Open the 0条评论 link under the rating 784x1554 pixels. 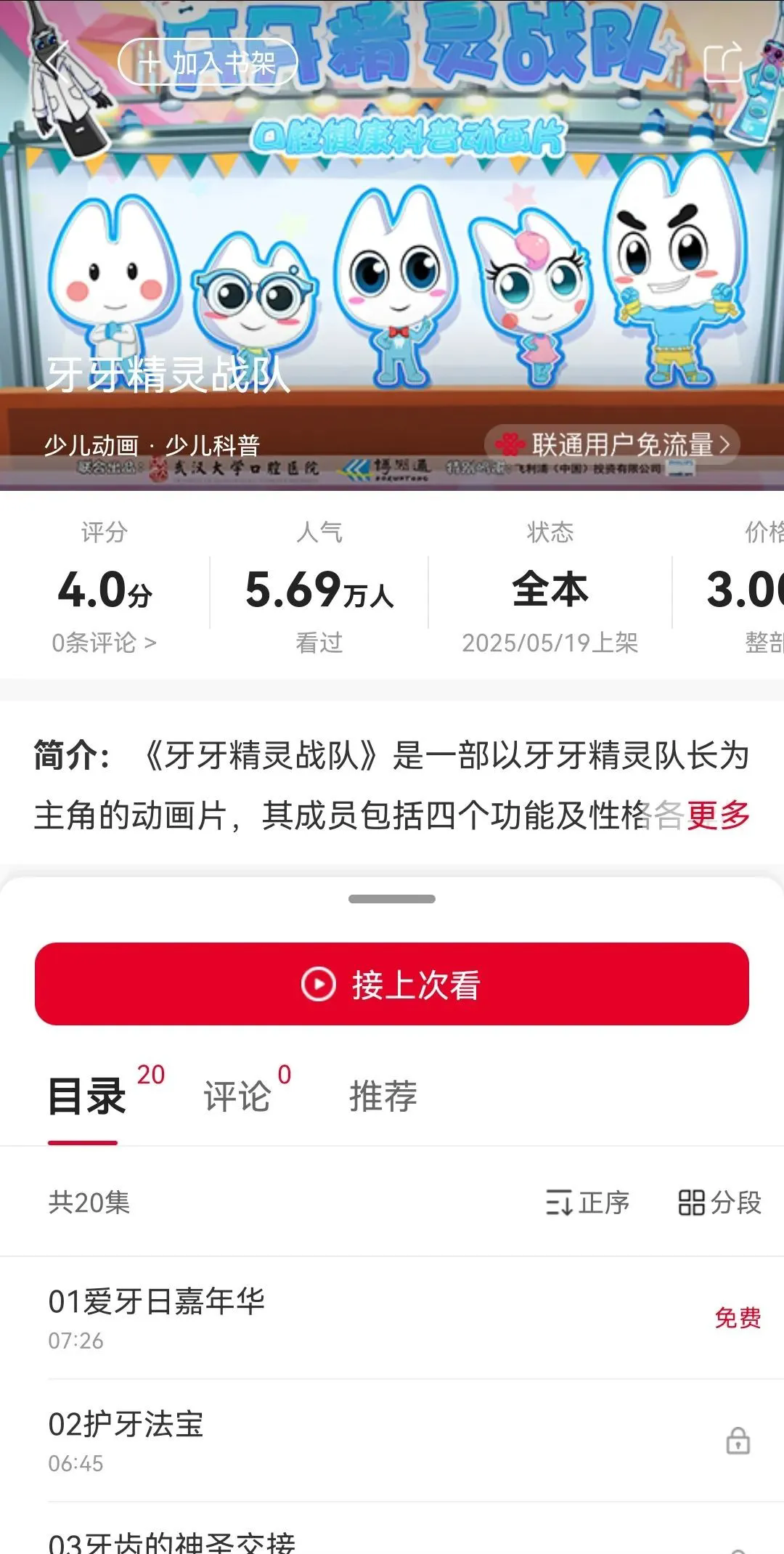click(x=104, y=643)
